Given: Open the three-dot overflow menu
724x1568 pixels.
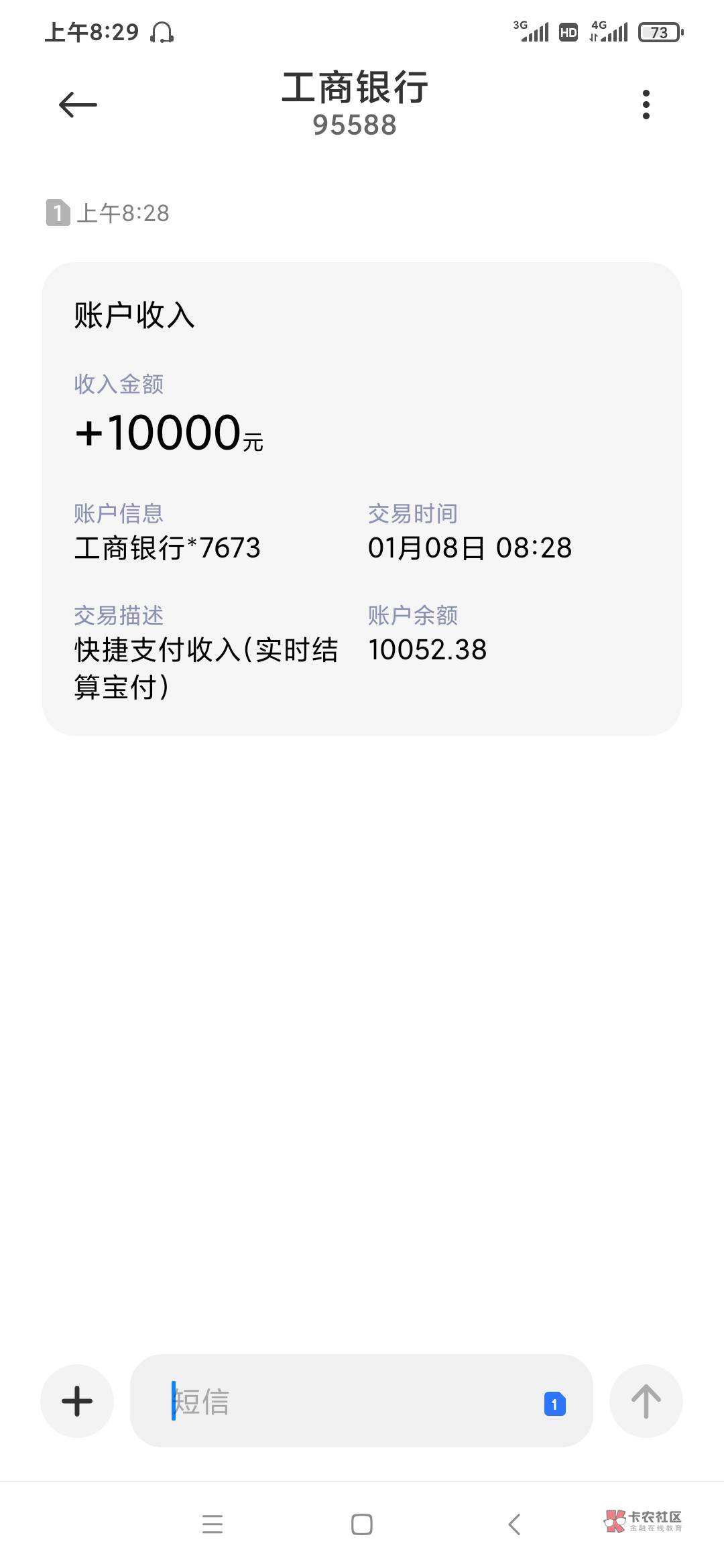Looking at the screenshot, I should (x=646, y=105).
